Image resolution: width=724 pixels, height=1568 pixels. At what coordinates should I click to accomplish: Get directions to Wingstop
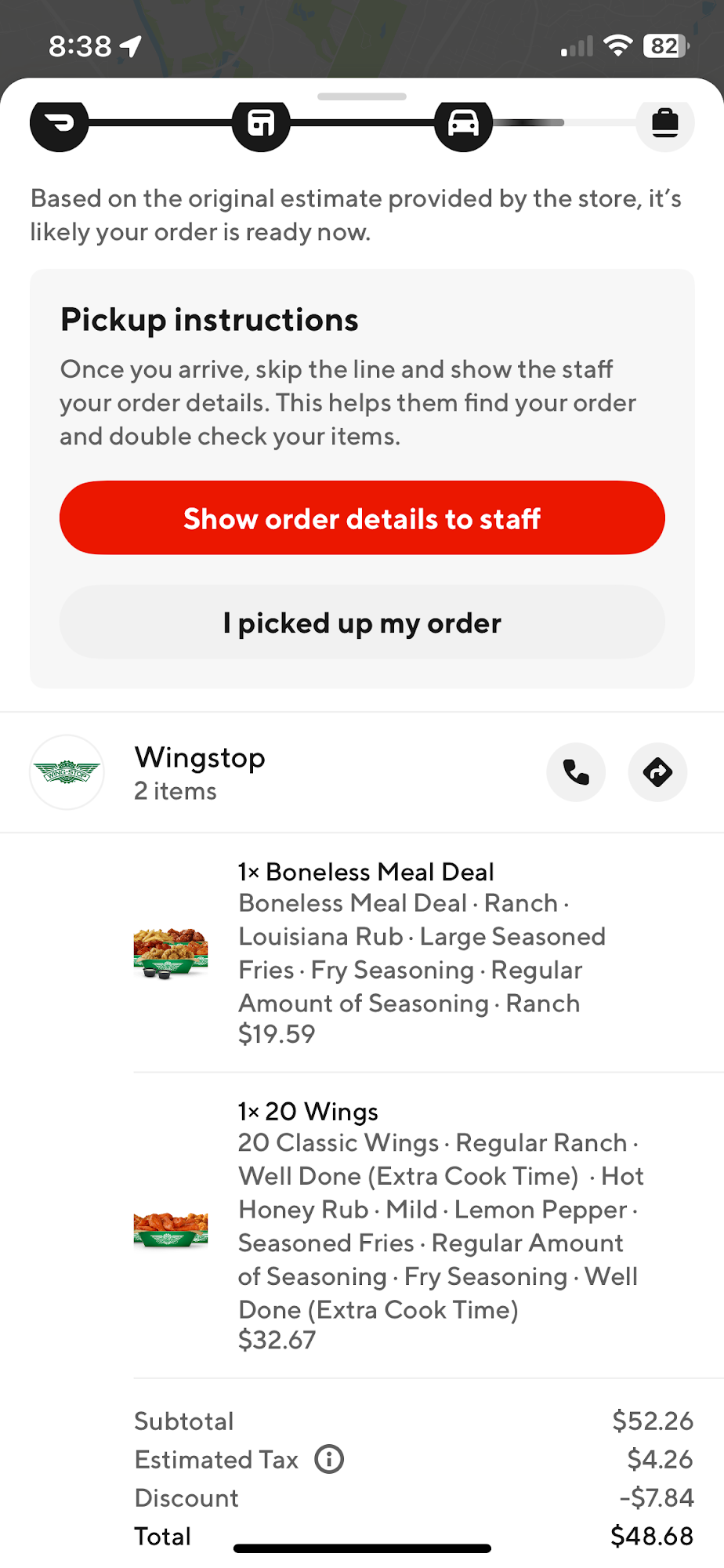[657, 773]
